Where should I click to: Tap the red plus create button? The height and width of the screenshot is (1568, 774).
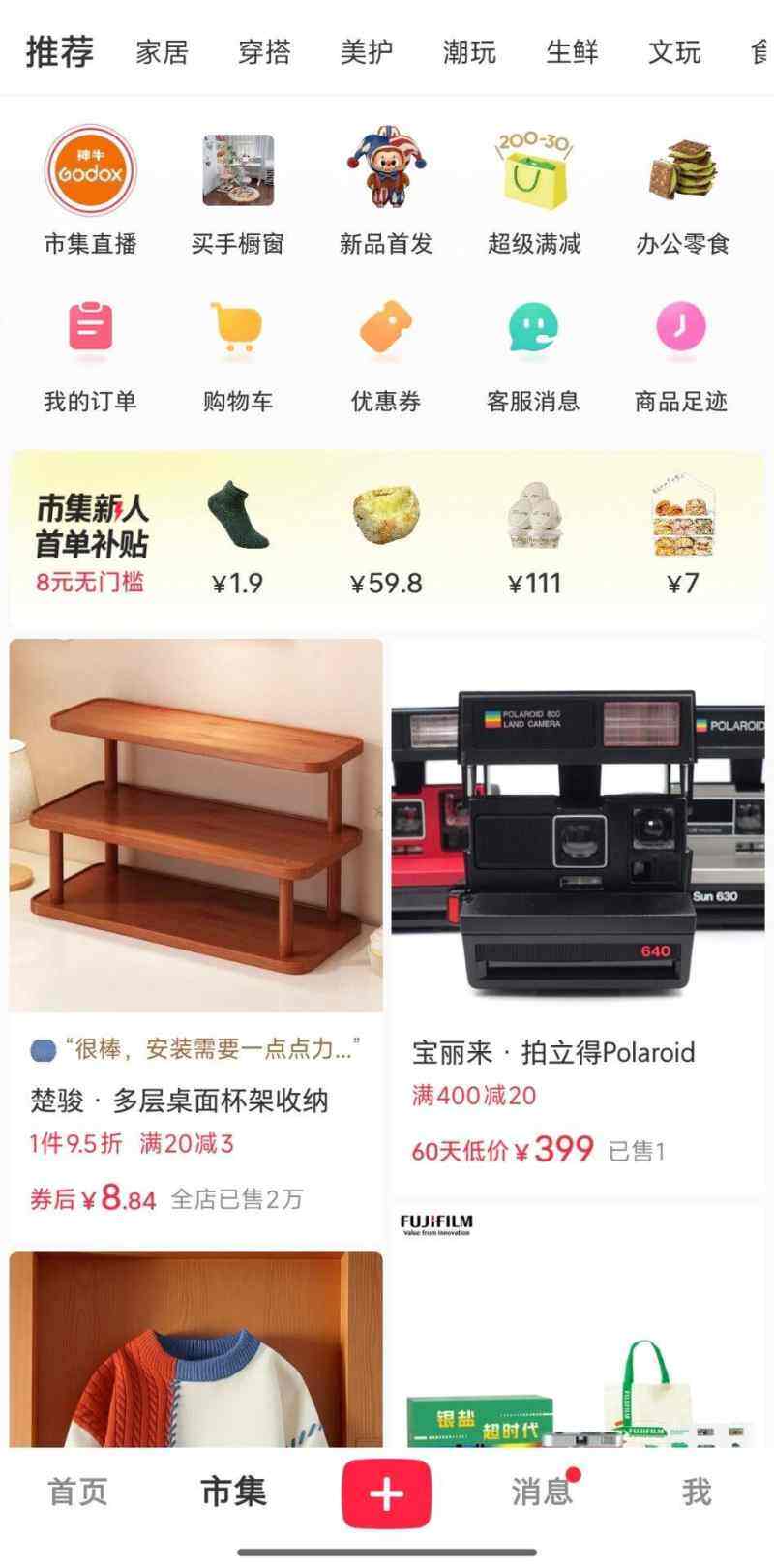(x=387, y=1493)
